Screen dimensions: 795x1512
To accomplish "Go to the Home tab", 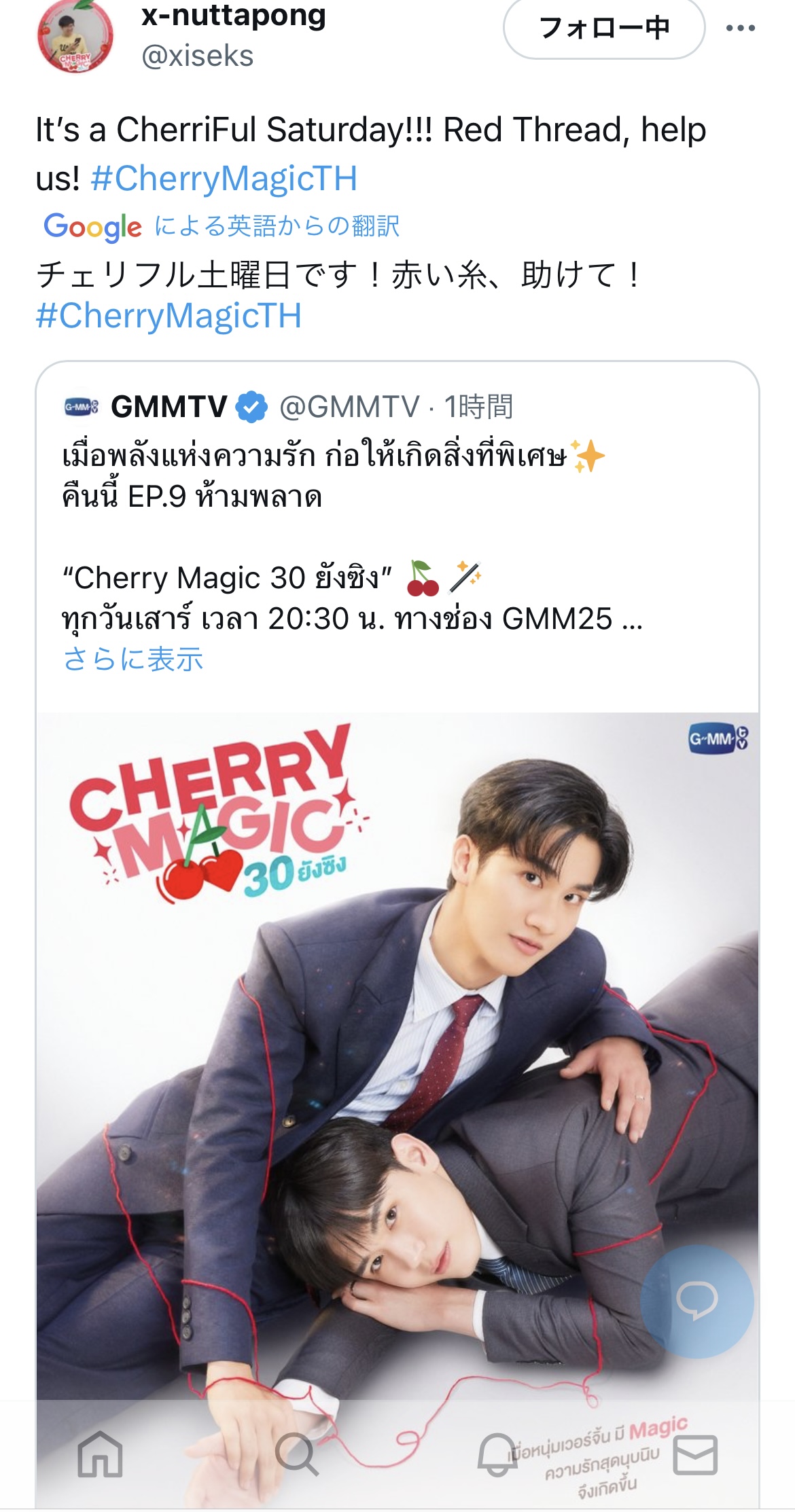I will [100, 1454].
